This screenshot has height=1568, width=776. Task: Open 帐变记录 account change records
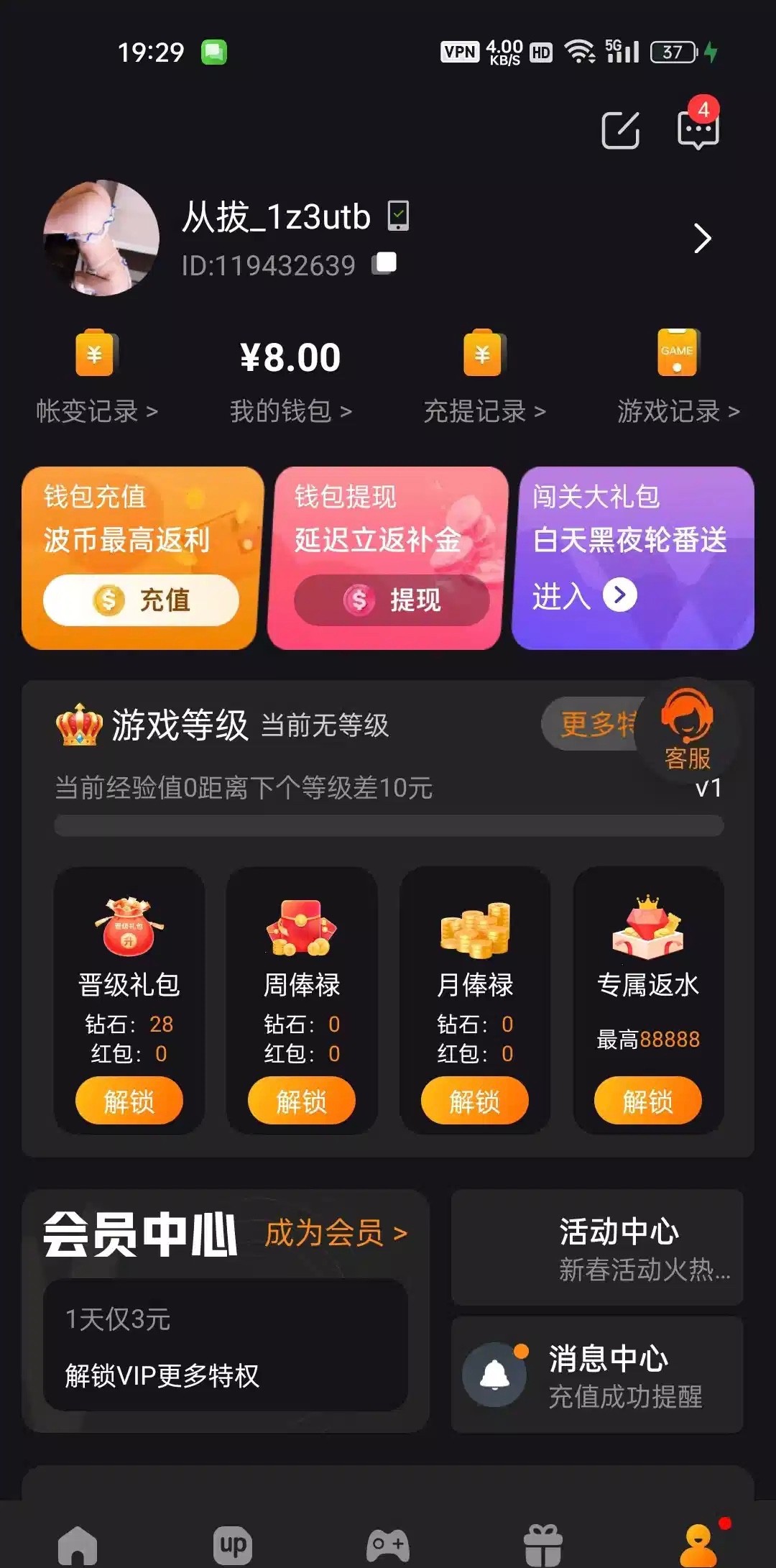96,411
